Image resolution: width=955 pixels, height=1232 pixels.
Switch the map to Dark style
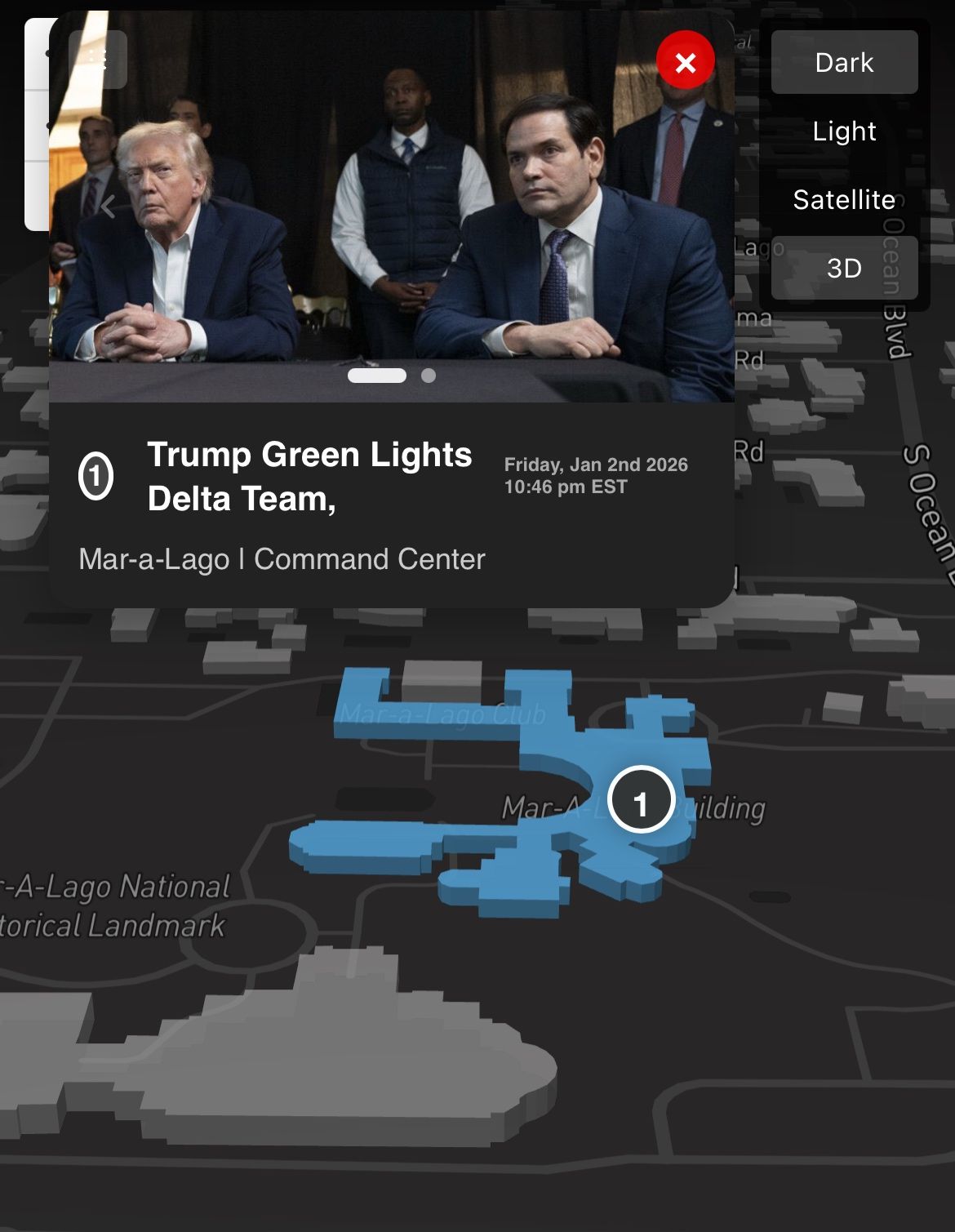(x=844, y=62)
